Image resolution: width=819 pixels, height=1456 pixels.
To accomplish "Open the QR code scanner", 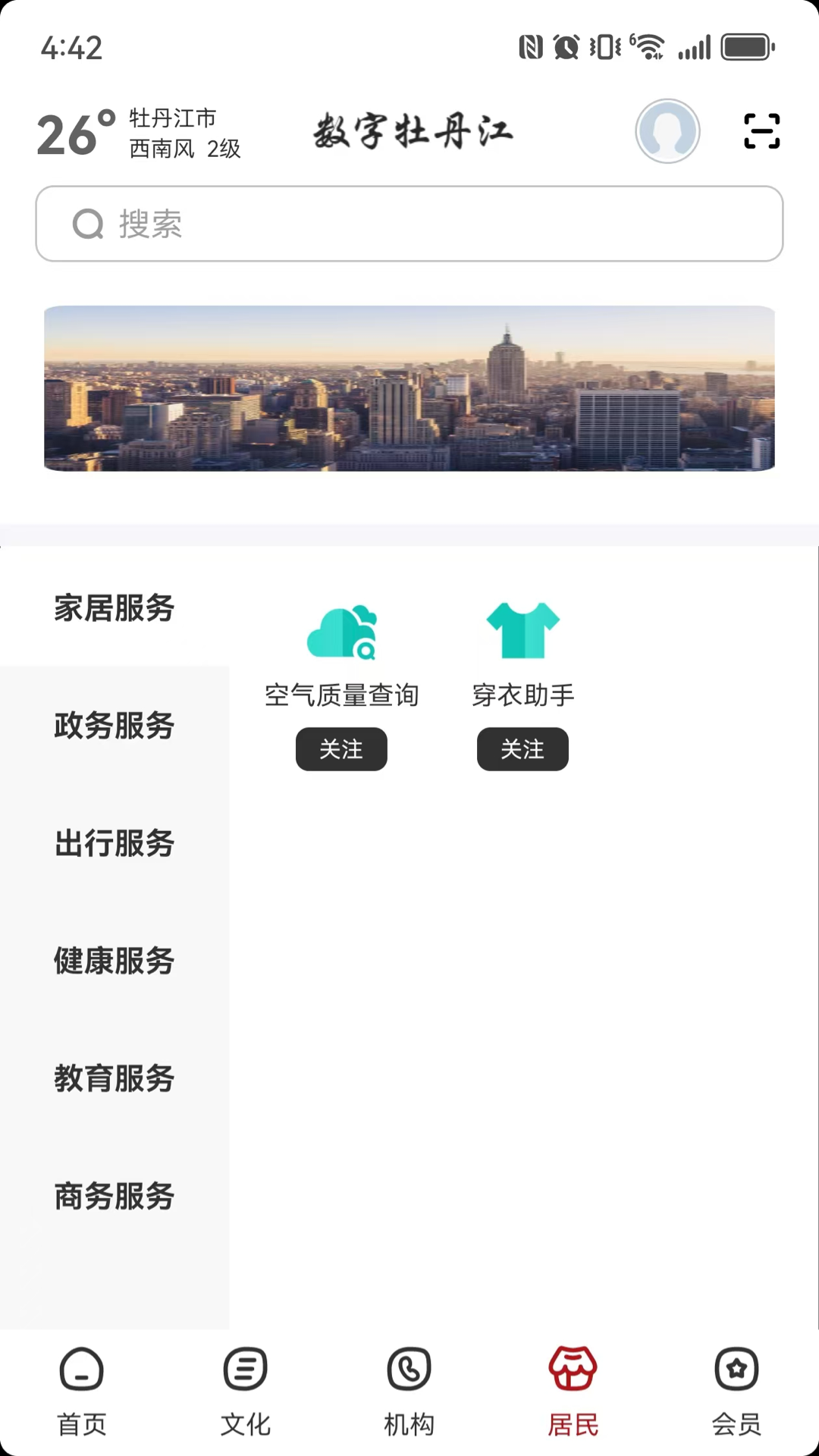I will pyautogui.click(x=761, y=131).
